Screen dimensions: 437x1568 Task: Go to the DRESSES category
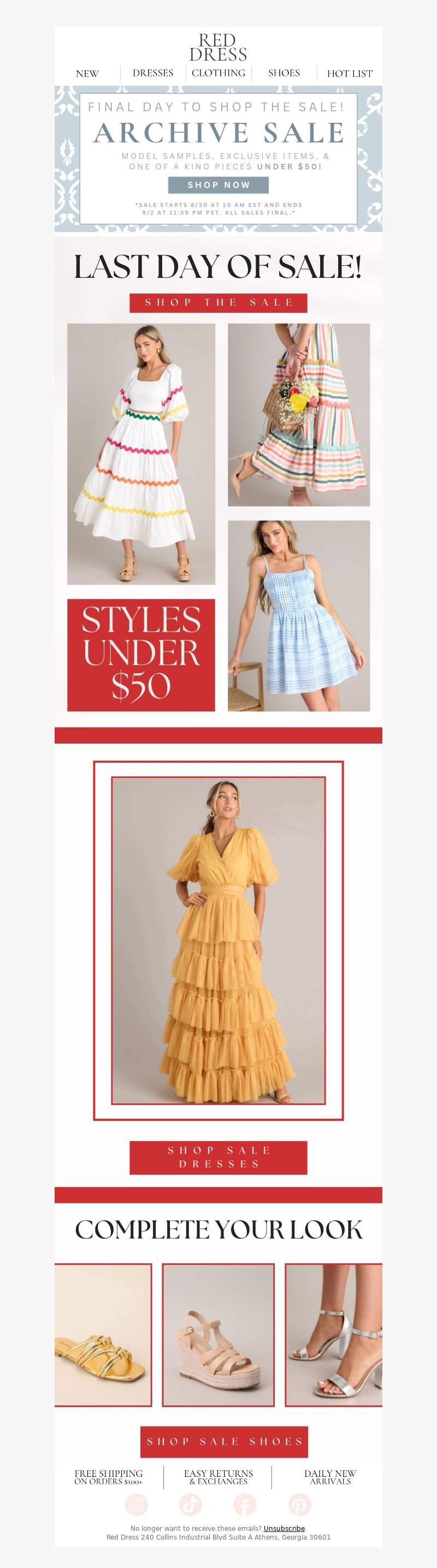[x=153, y=73]
